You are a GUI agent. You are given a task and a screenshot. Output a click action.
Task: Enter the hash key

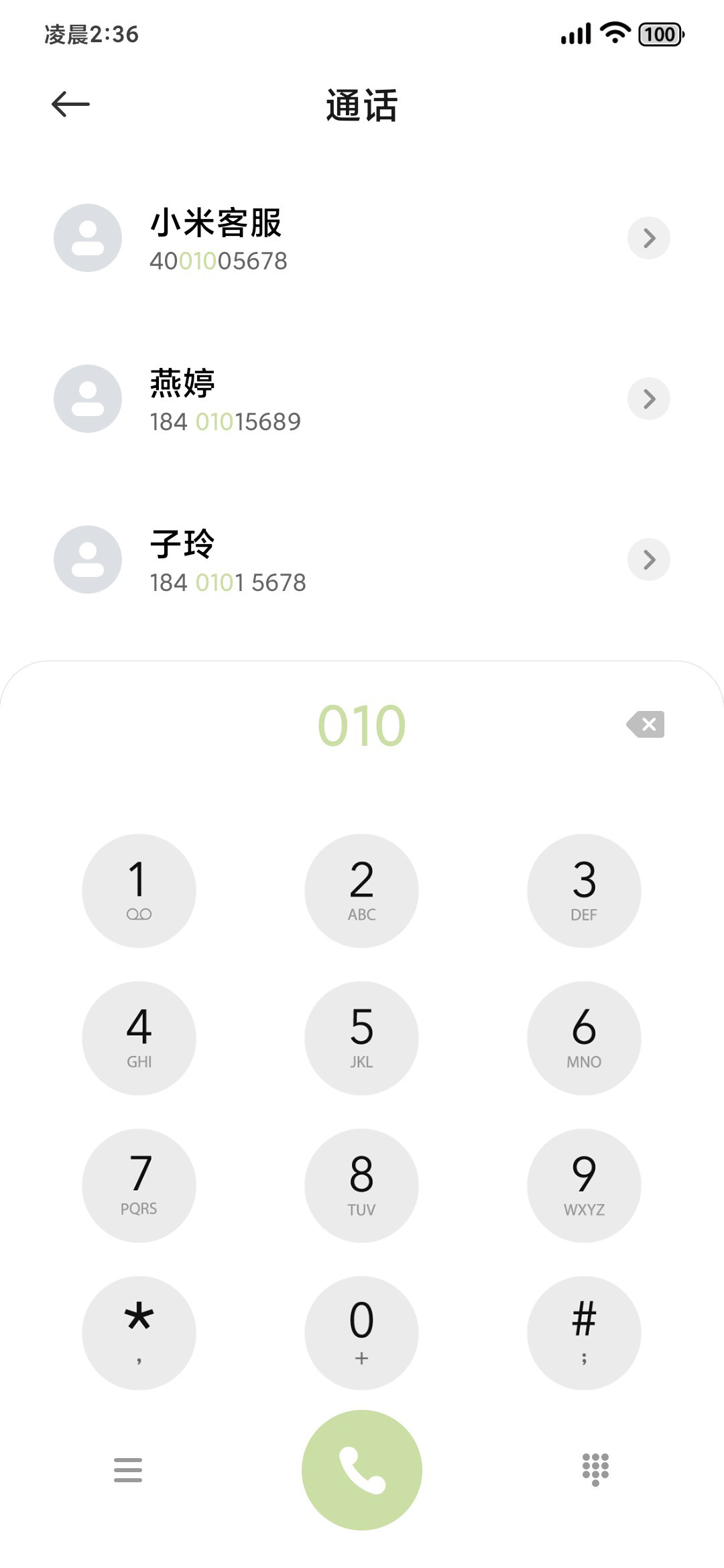pos(584,1333)
